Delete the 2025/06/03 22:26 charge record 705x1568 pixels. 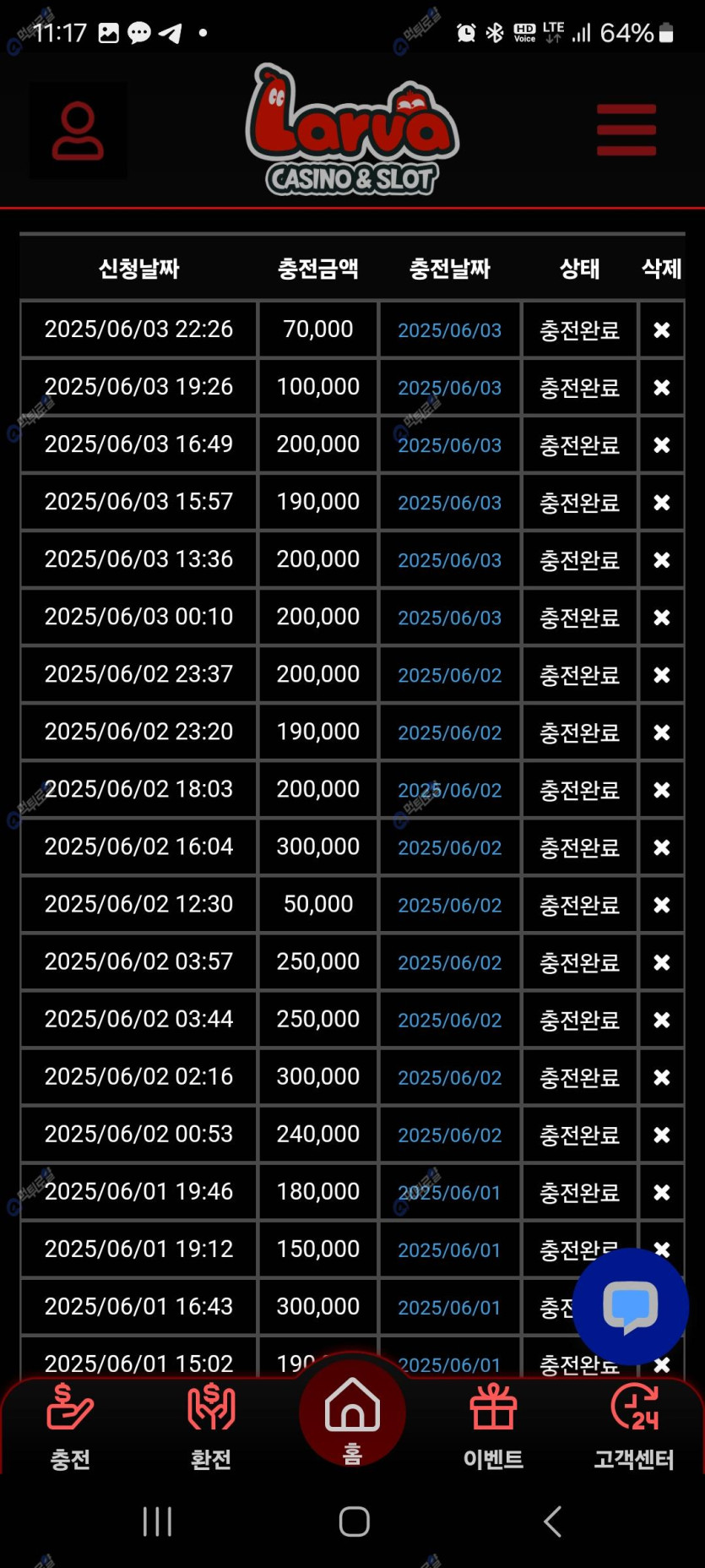click(661, 330)
